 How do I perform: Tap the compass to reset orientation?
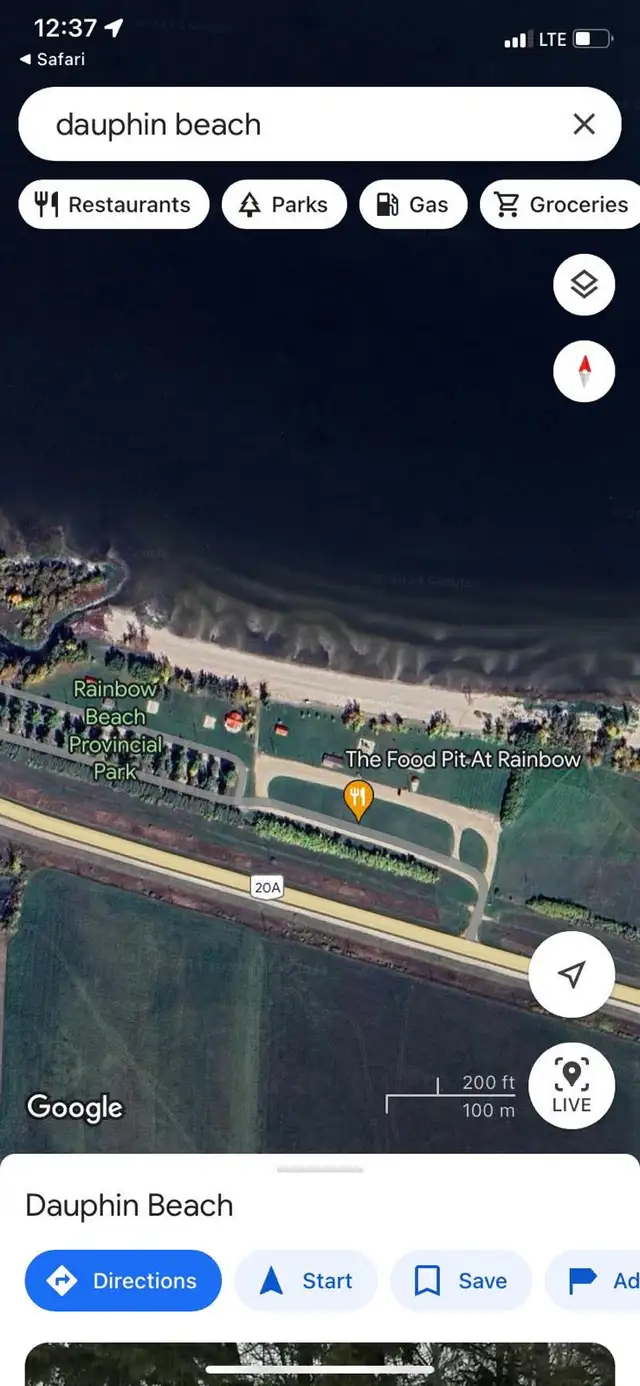[x=584, y=372]
